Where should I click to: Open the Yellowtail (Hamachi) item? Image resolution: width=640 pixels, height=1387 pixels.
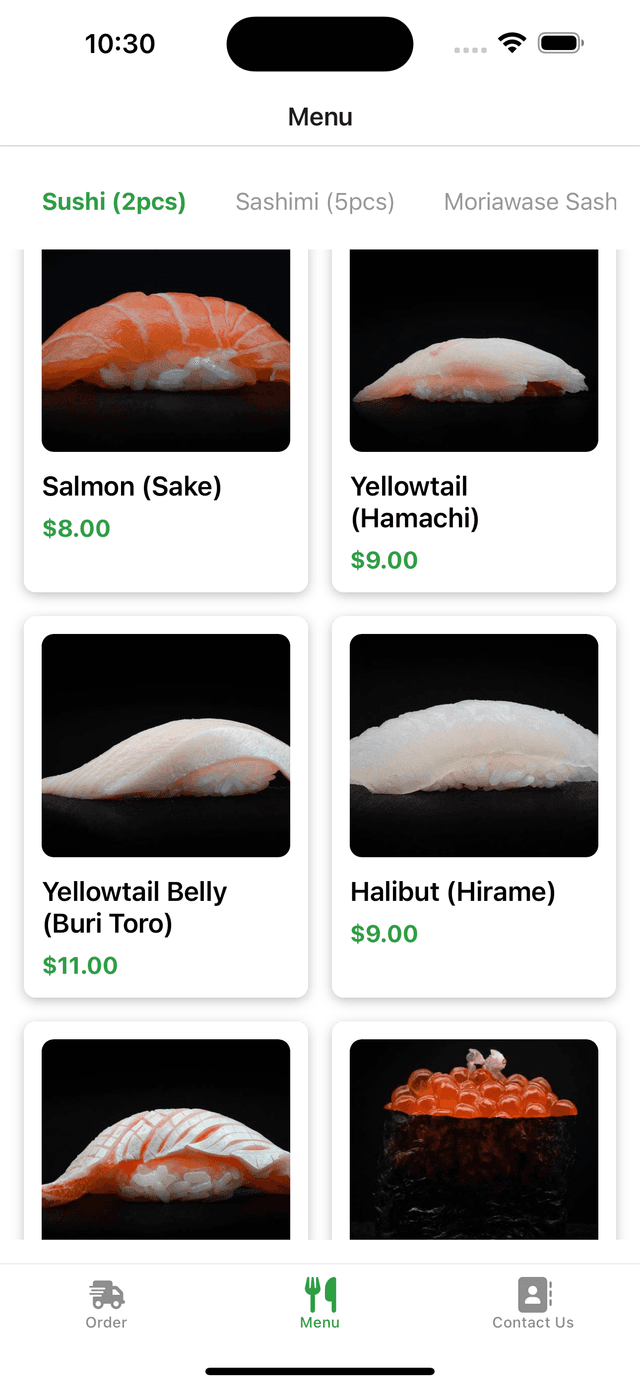pos(474,420)
